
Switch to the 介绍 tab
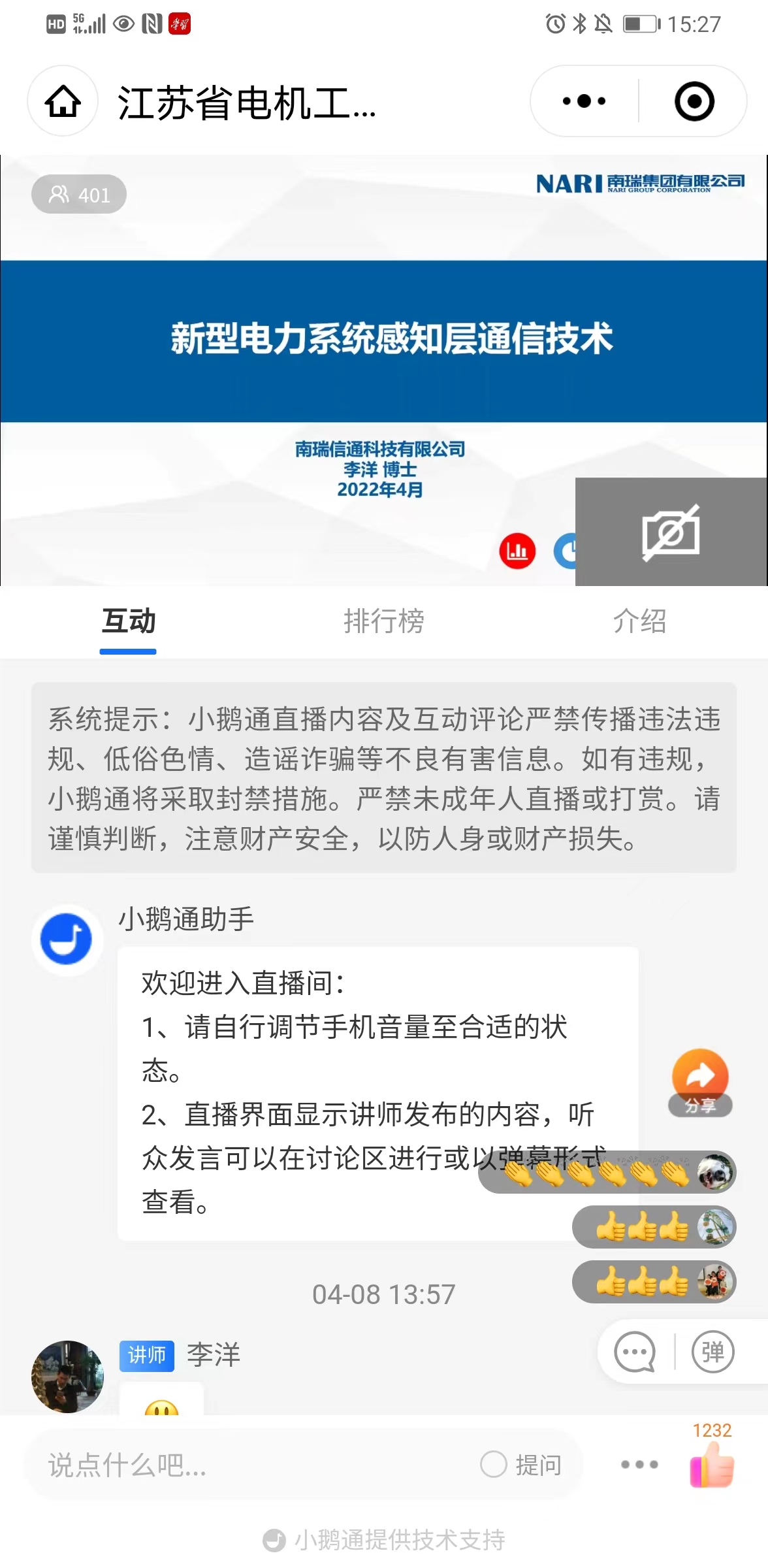click(x=639, y=621)
